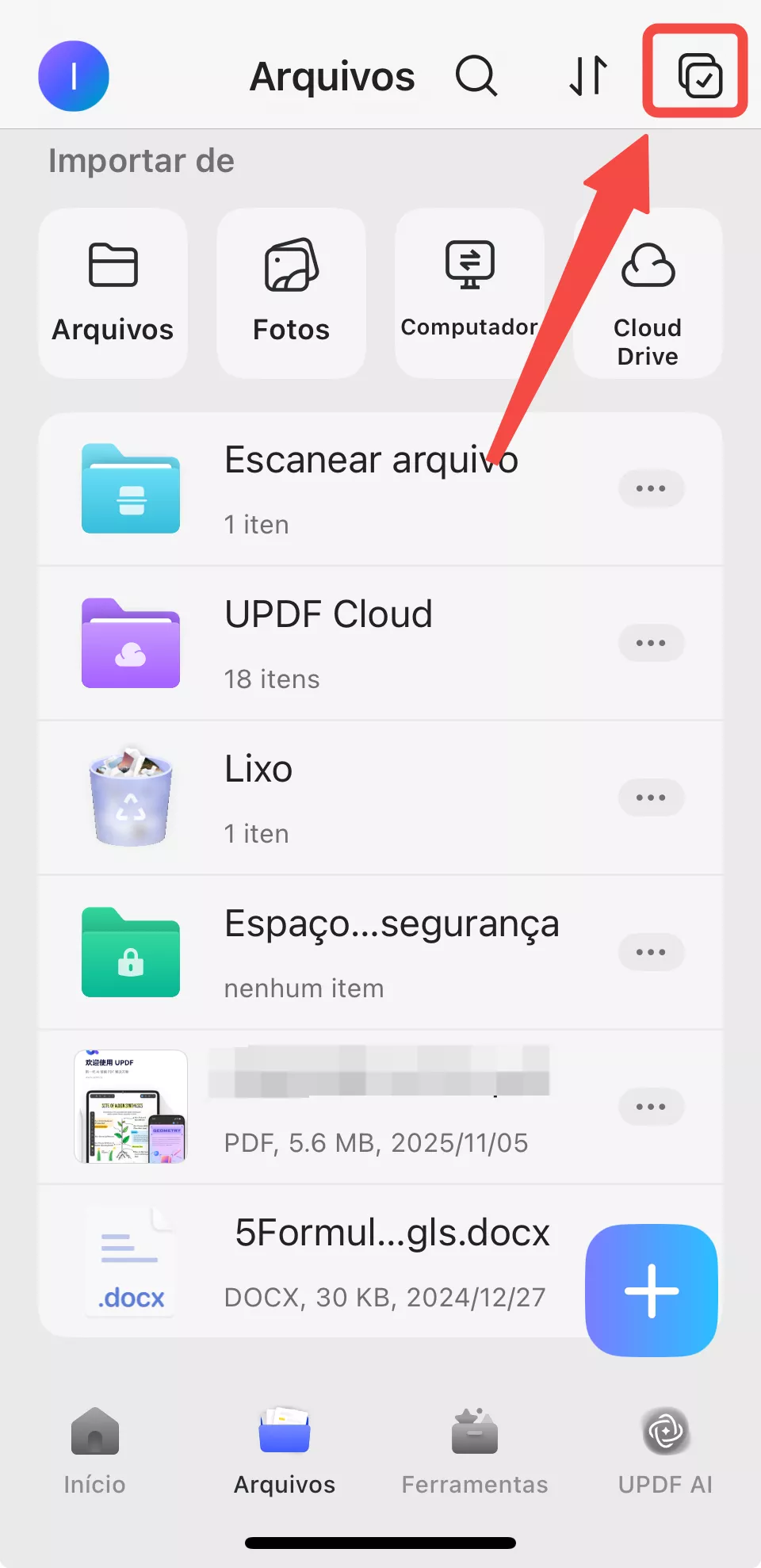The height and width of the screenshot is (1568, 761).
Task: Tap the search icon in the top bar
Action: click(476, 76)
